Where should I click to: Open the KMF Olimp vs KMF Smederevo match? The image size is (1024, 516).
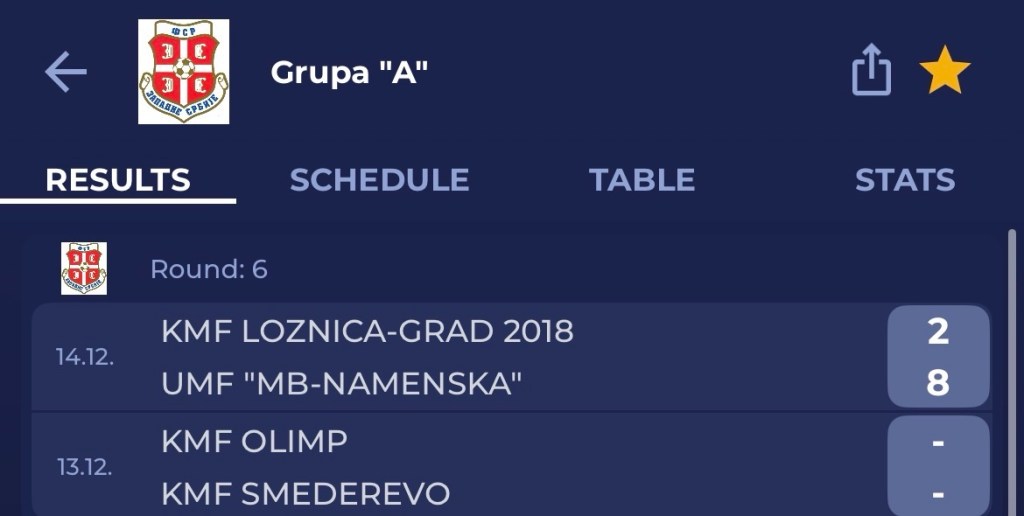click(460, 466)
